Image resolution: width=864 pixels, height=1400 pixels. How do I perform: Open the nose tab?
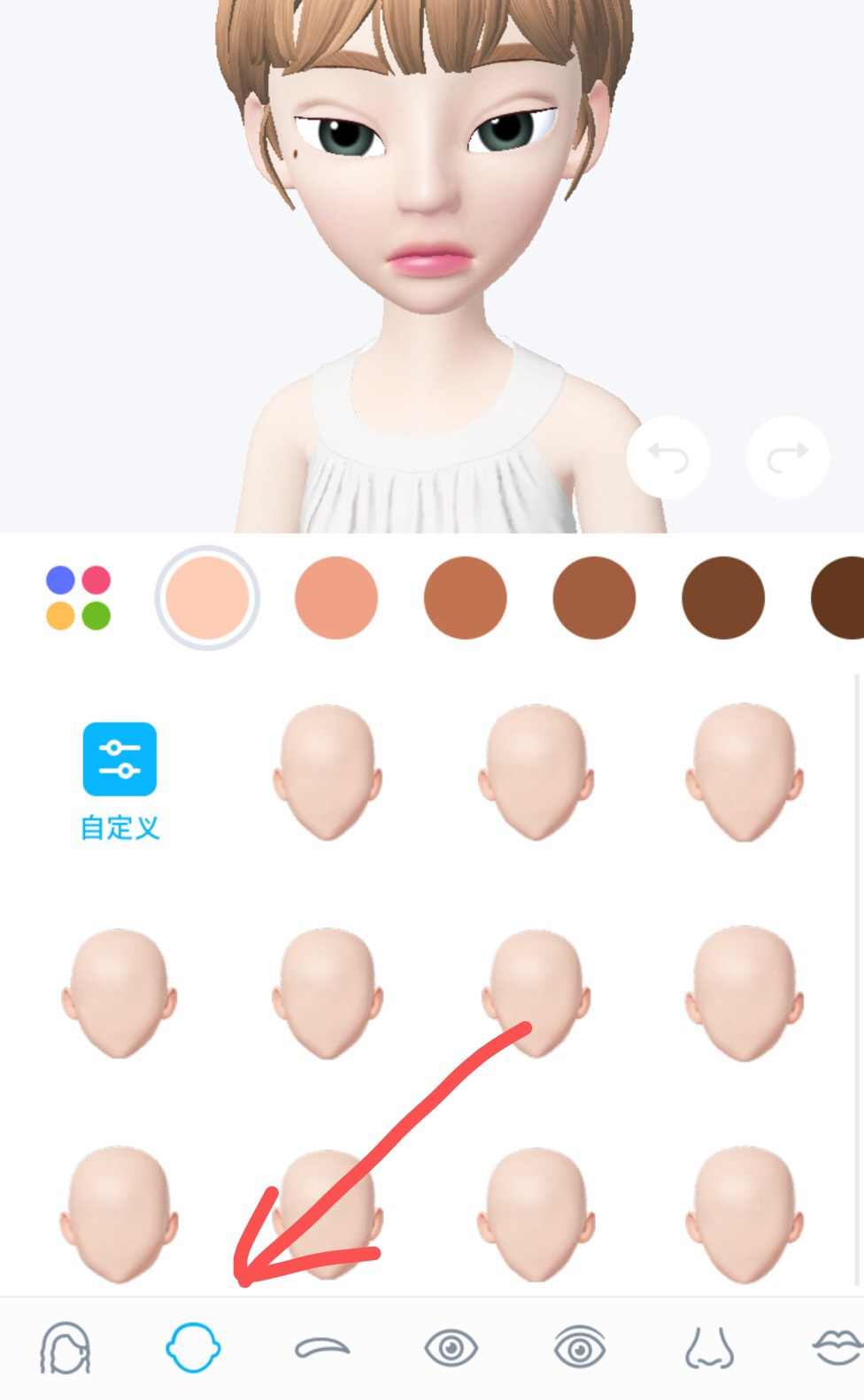pyautogui.click(x=709, y=1348)
